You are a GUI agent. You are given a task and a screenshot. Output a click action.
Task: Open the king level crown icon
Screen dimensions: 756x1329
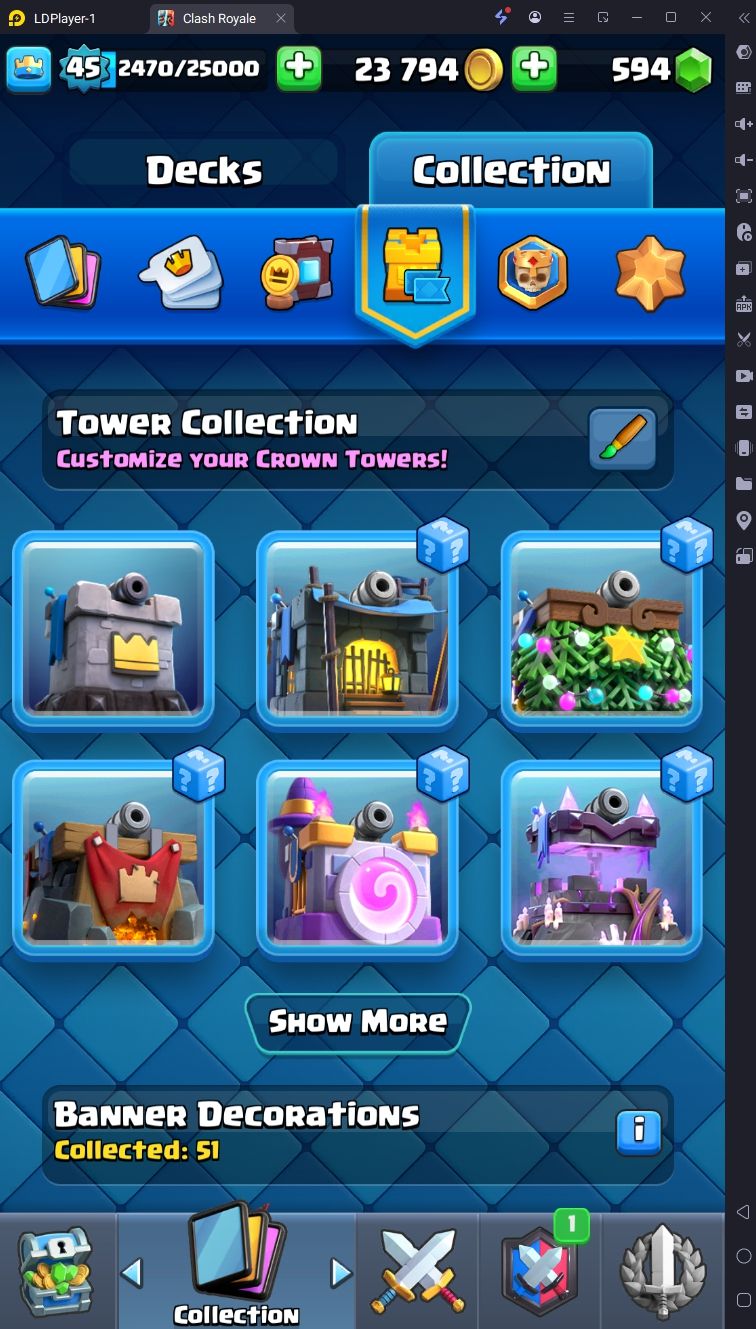click(x=28, y=69)
